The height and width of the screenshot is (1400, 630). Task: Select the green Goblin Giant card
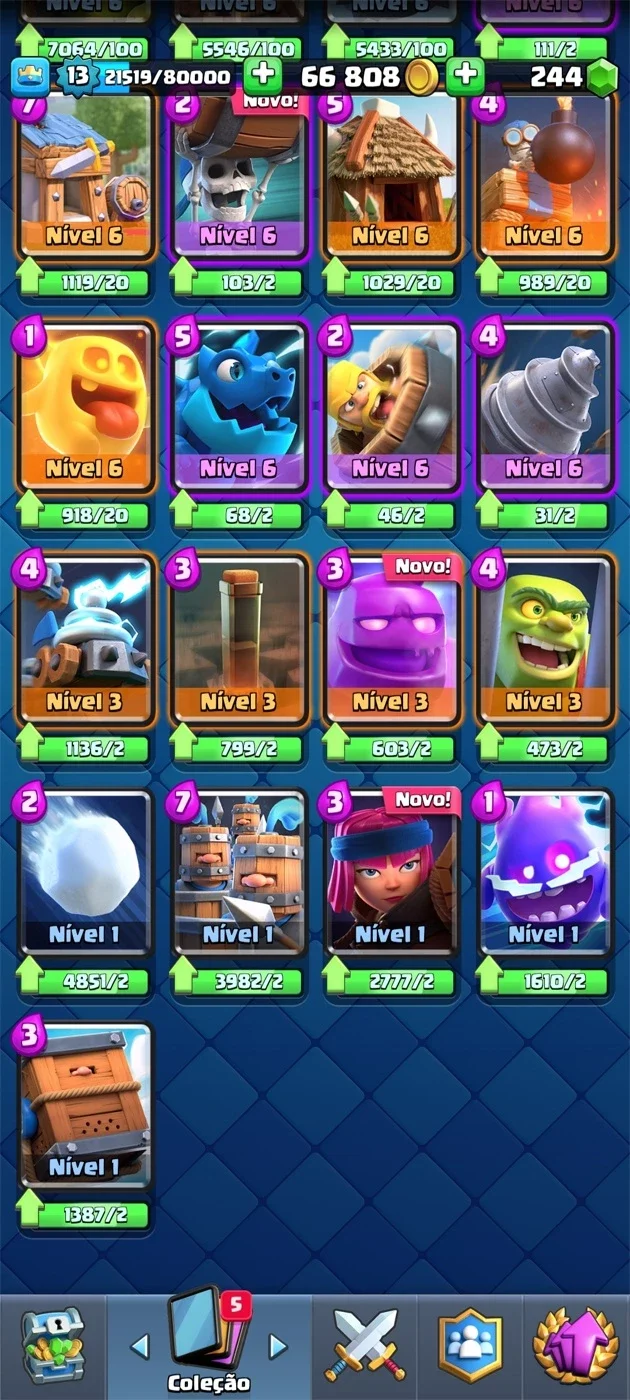point(545,640)
